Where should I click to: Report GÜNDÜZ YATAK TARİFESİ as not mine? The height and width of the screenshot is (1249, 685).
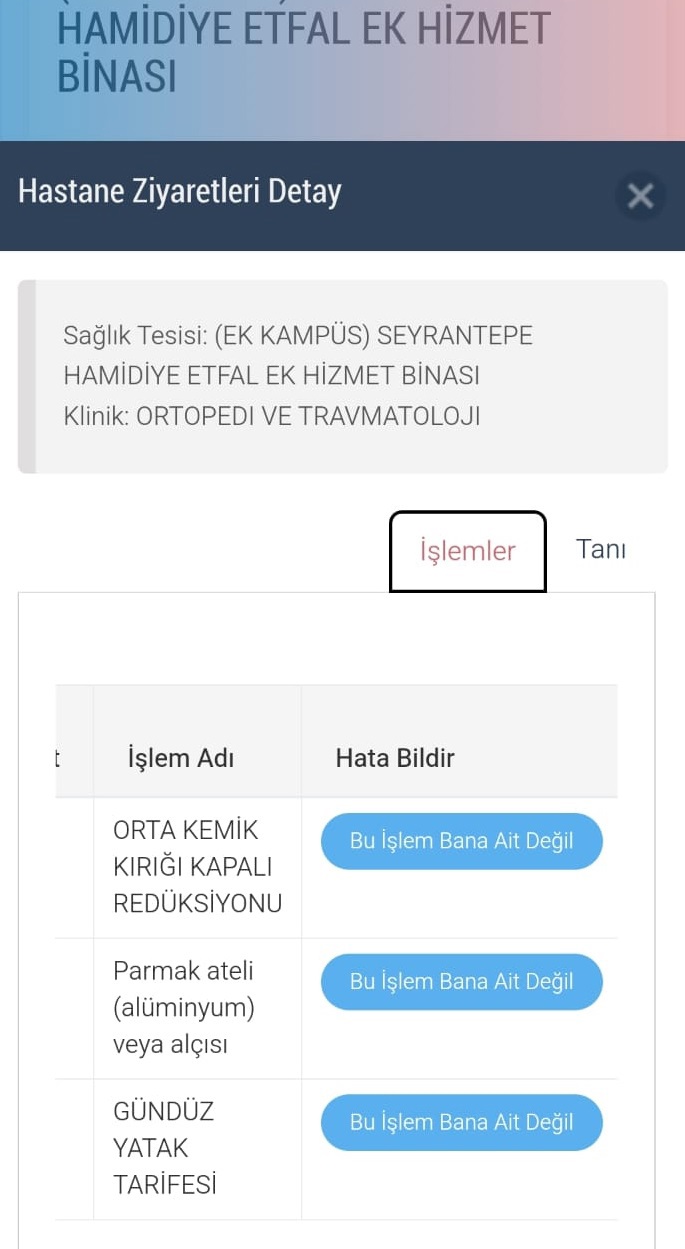[461, 1122]
